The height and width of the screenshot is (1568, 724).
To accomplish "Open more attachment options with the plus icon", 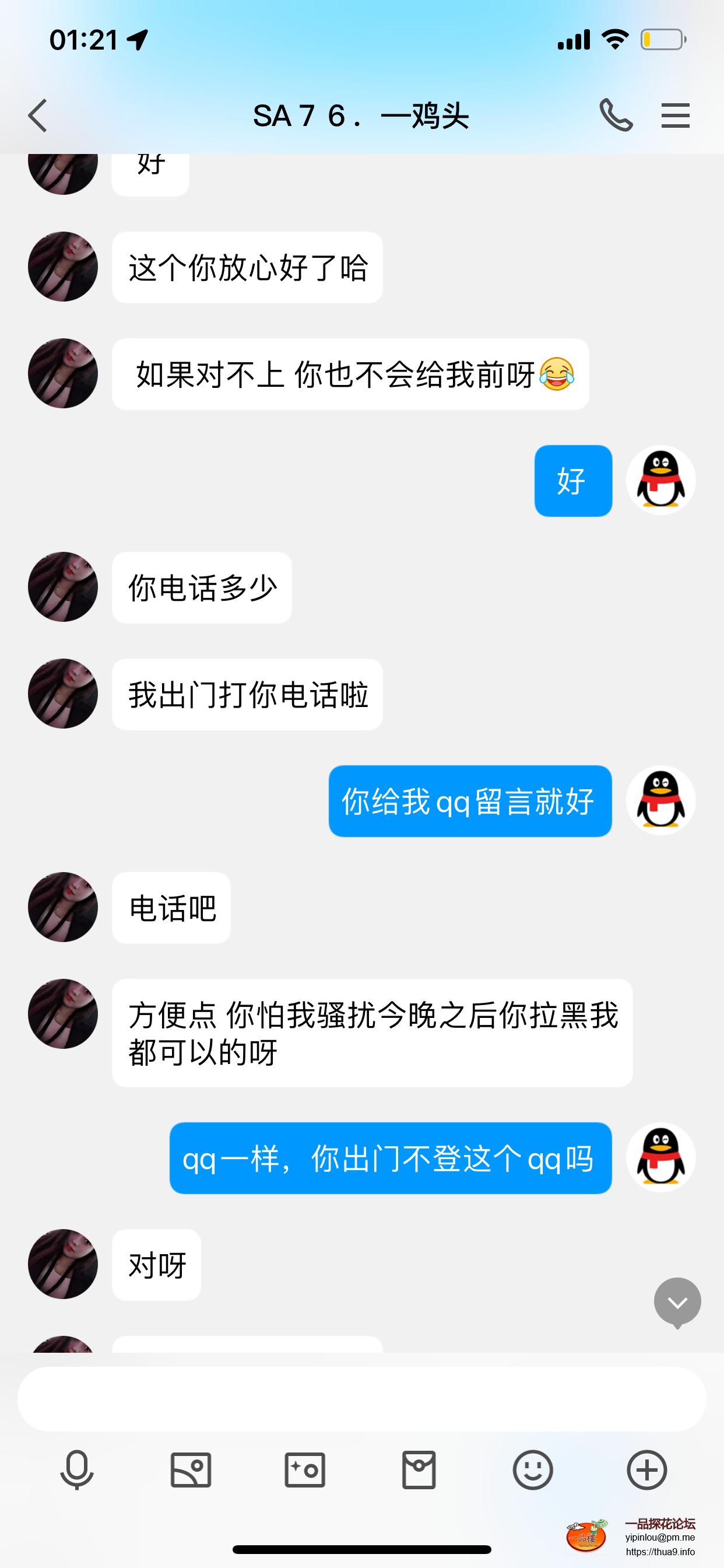I will (x=646, y=1470).
